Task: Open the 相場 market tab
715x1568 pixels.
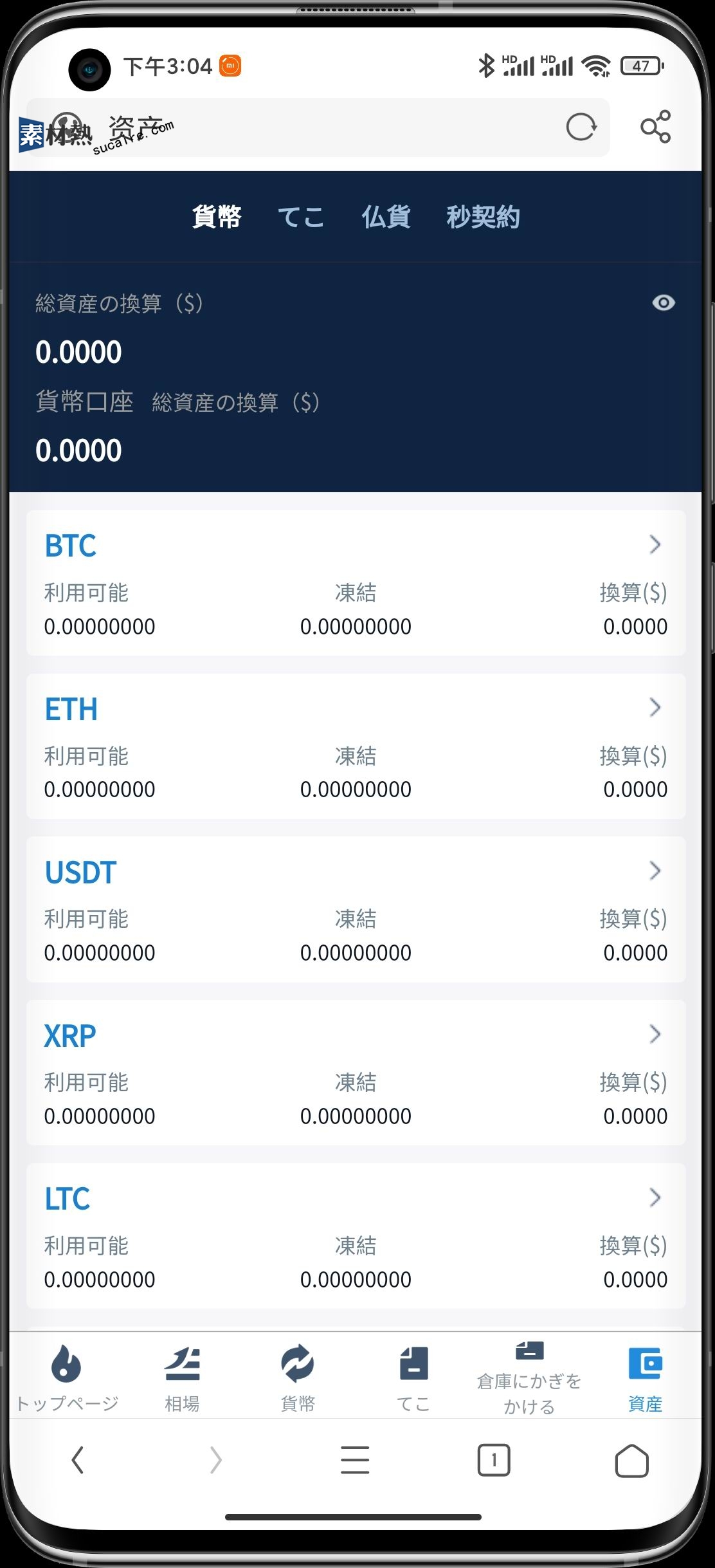Action: click(183, 1377)
